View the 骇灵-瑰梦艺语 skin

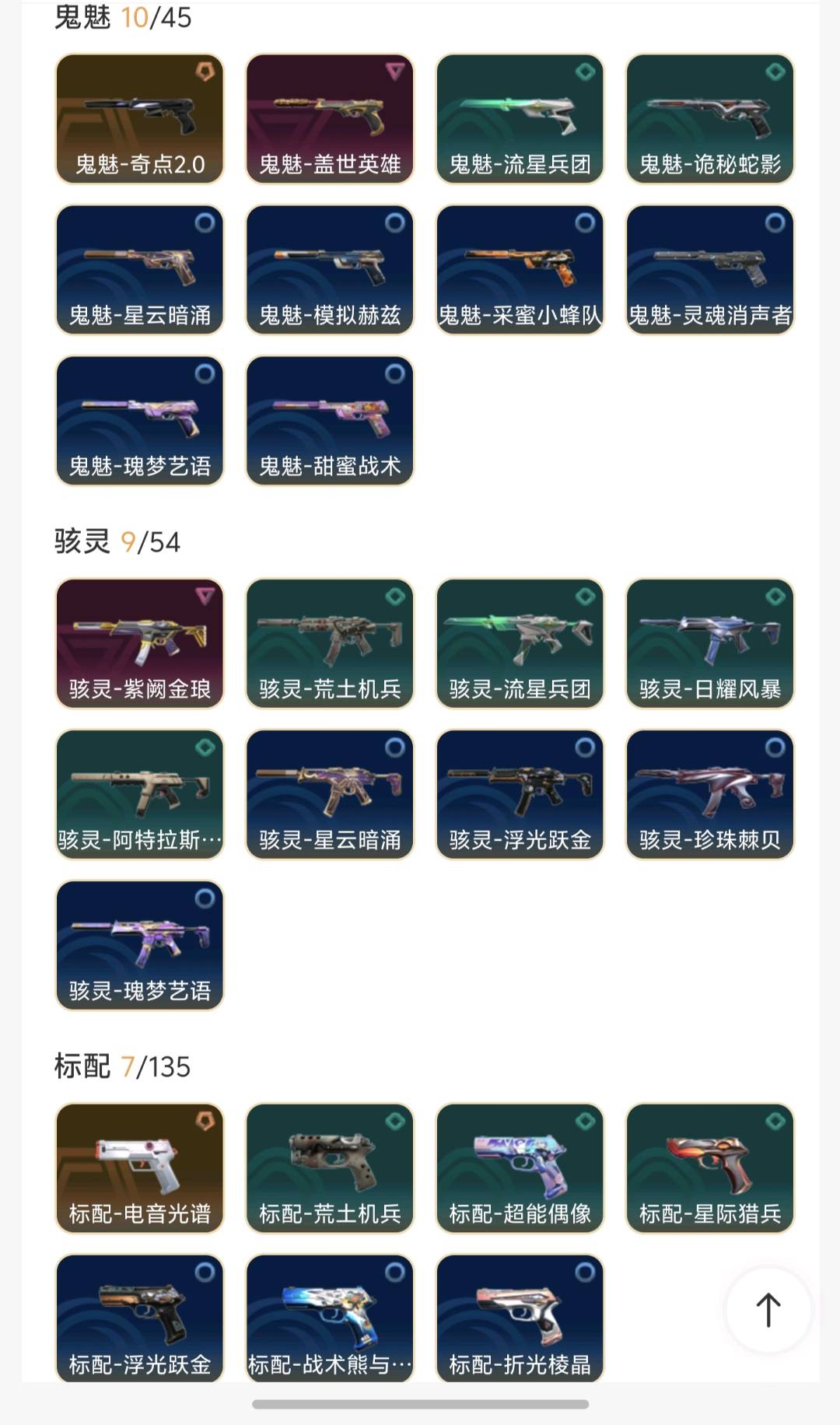coord(140,945)
